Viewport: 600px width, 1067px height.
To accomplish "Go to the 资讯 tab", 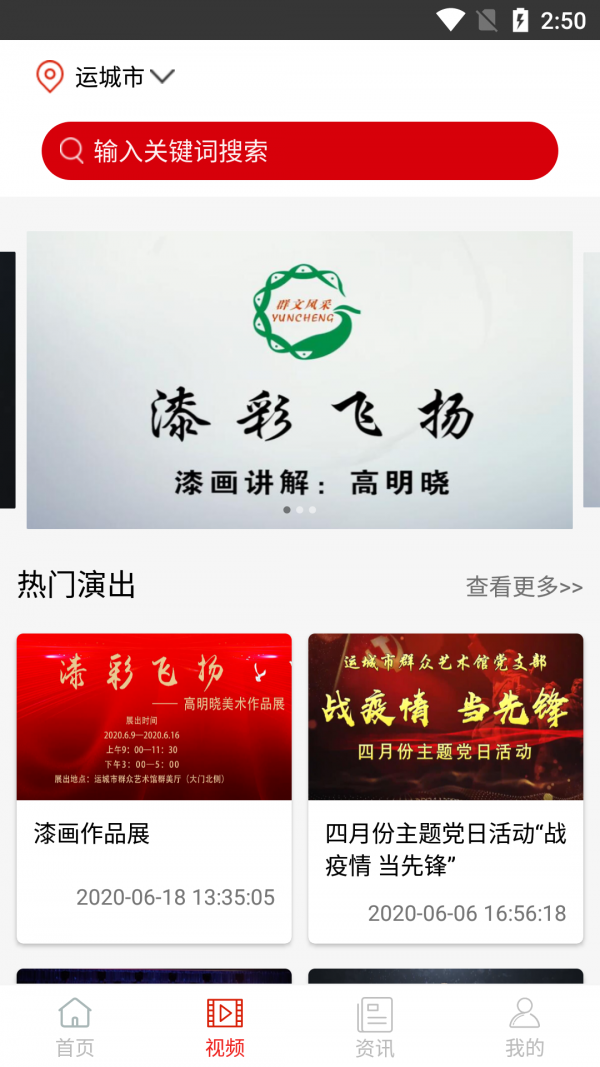I will (375, 1027).
